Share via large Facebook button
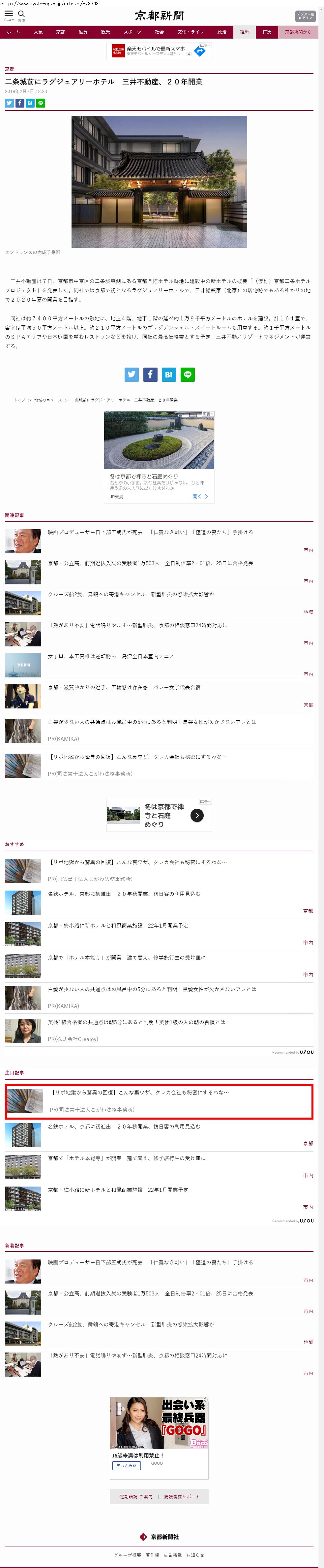The height and width of the screenshot is (1568, 324). click(x=150, y=375)
